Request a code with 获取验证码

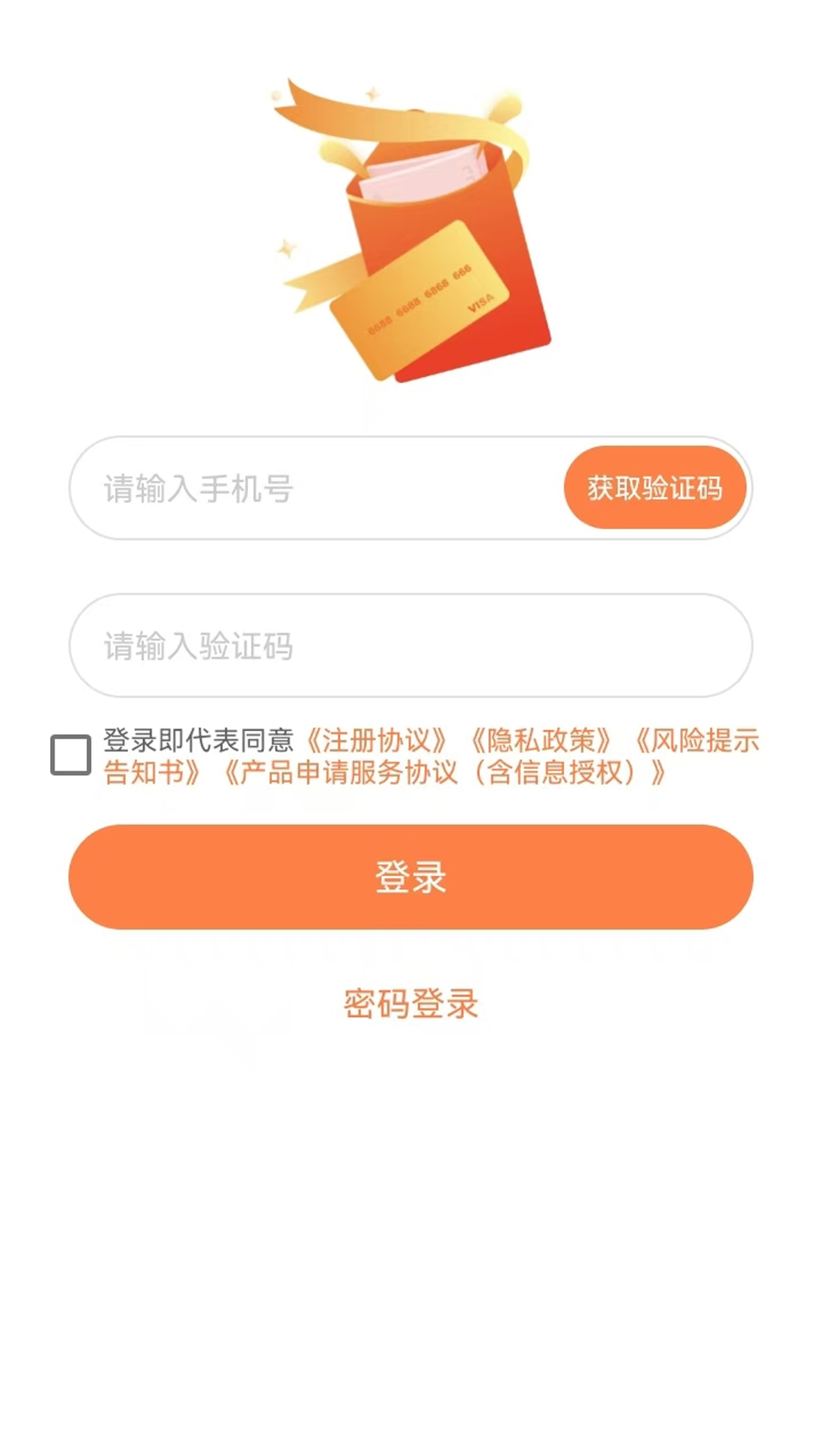pyautogui.click(x=654, y=488)
